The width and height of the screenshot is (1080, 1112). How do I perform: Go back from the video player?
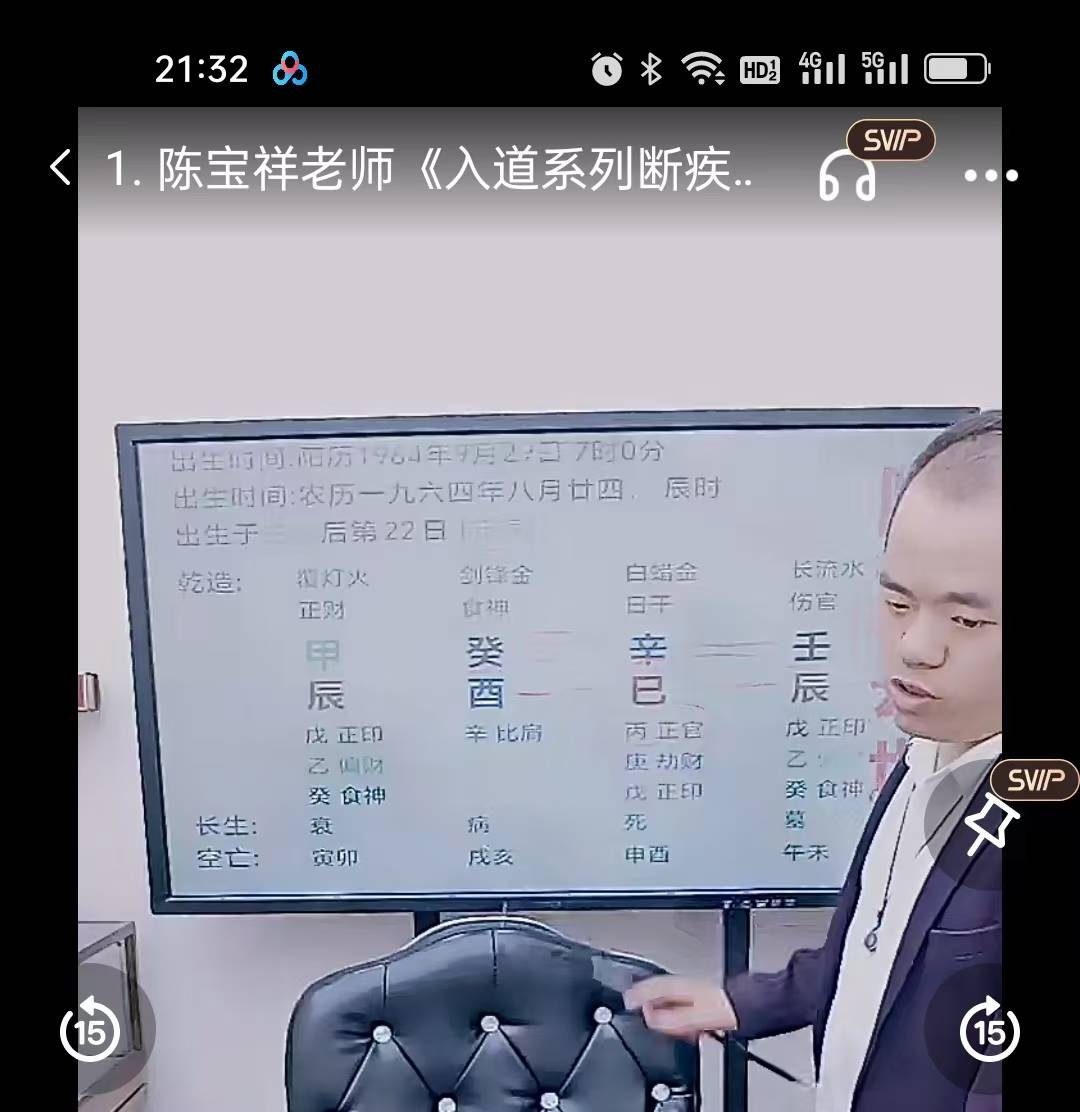click(61, 169)
